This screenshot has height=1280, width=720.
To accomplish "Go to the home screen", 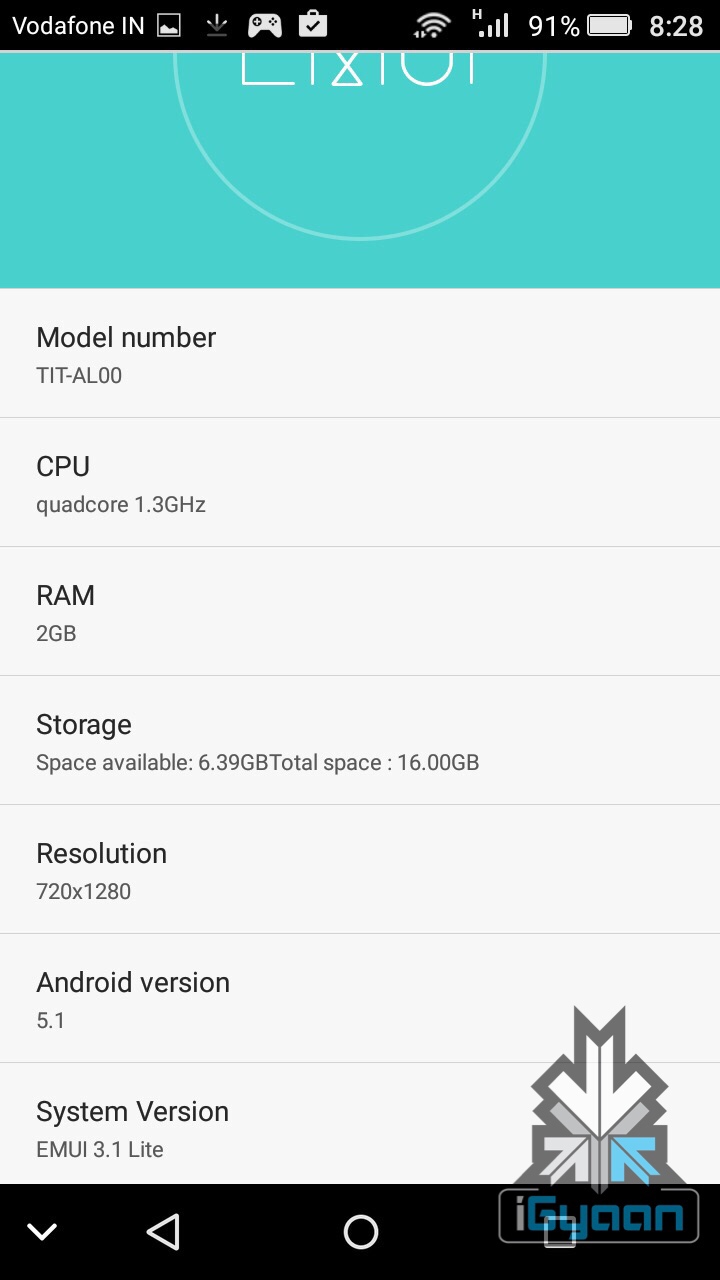I will click(360, 1232).
